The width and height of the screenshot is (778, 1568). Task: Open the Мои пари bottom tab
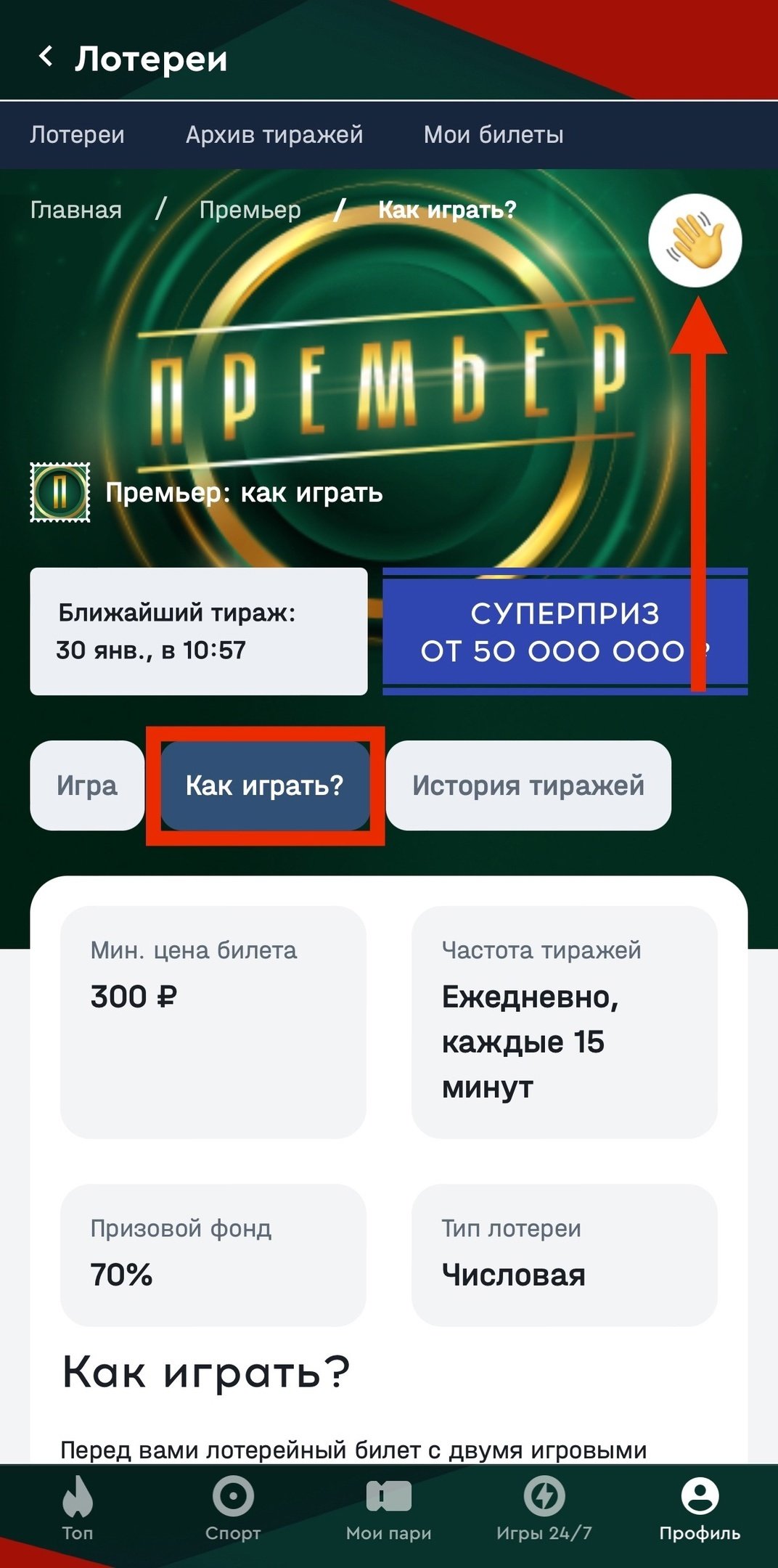click(x=389, y=1508)
